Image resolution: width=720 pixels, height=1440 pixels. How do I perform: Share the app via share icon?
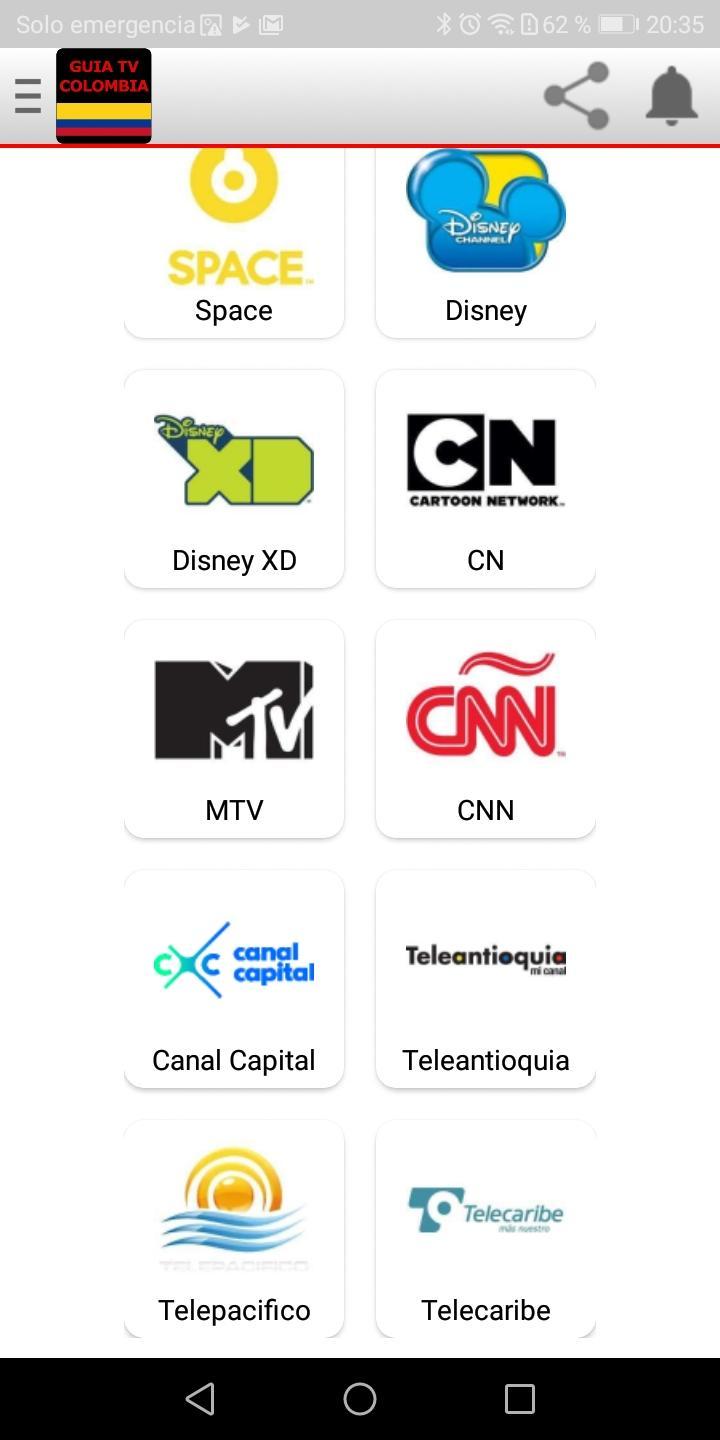click(577, 96)
